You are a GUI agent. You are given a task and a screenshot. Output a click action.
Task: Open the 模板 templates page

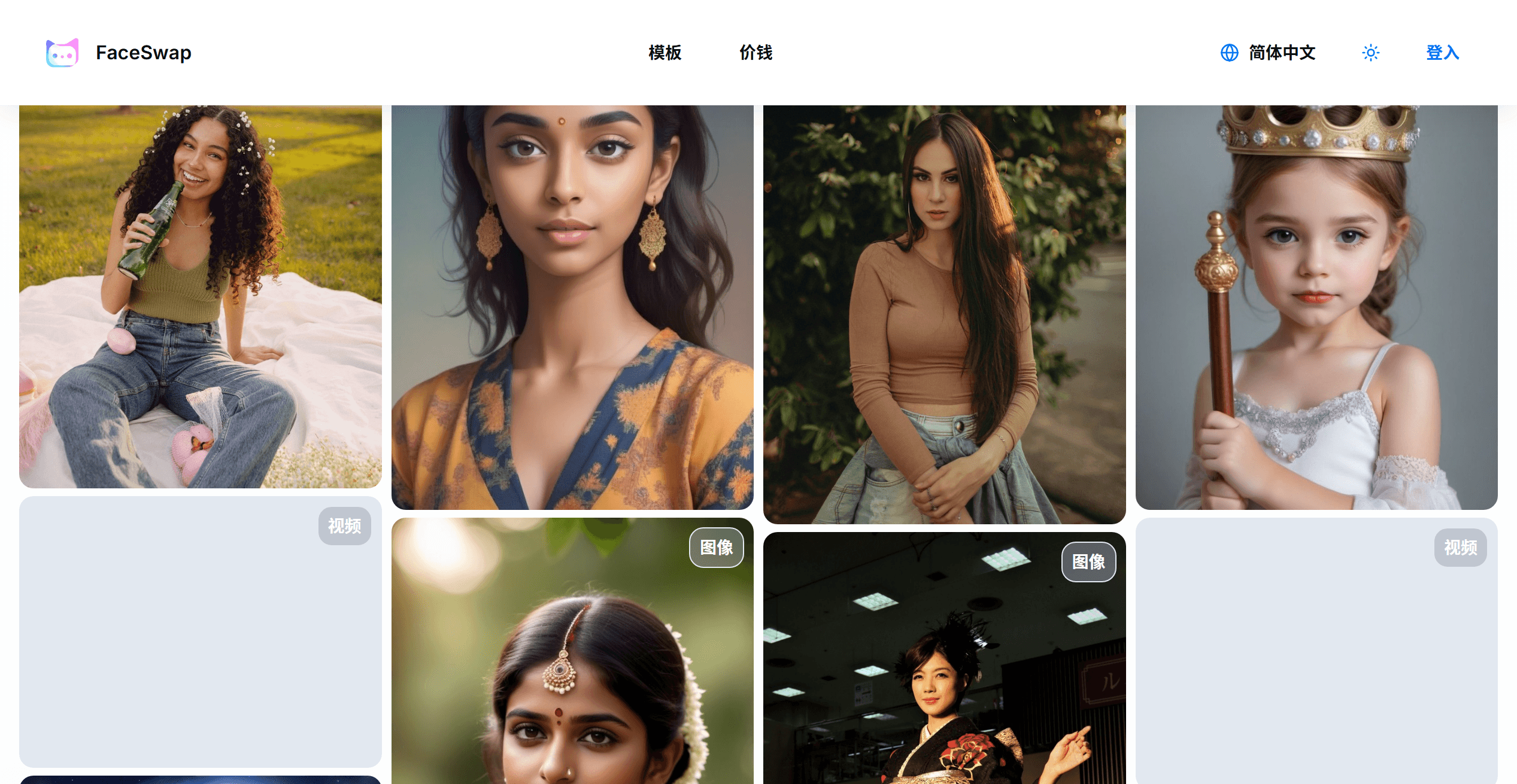point(665,53)
